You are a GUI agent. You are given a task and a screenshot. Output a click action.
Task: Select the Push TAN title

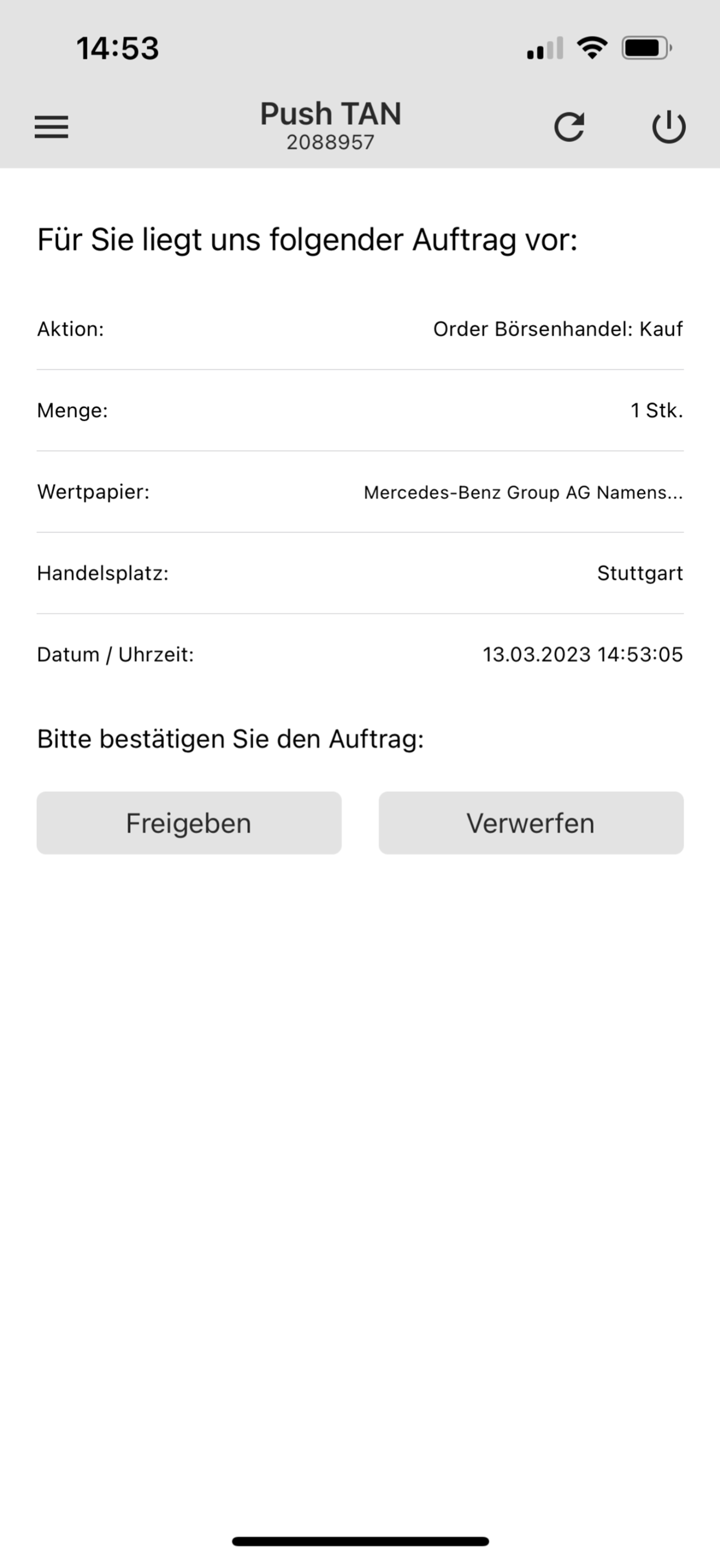[330, 113]
